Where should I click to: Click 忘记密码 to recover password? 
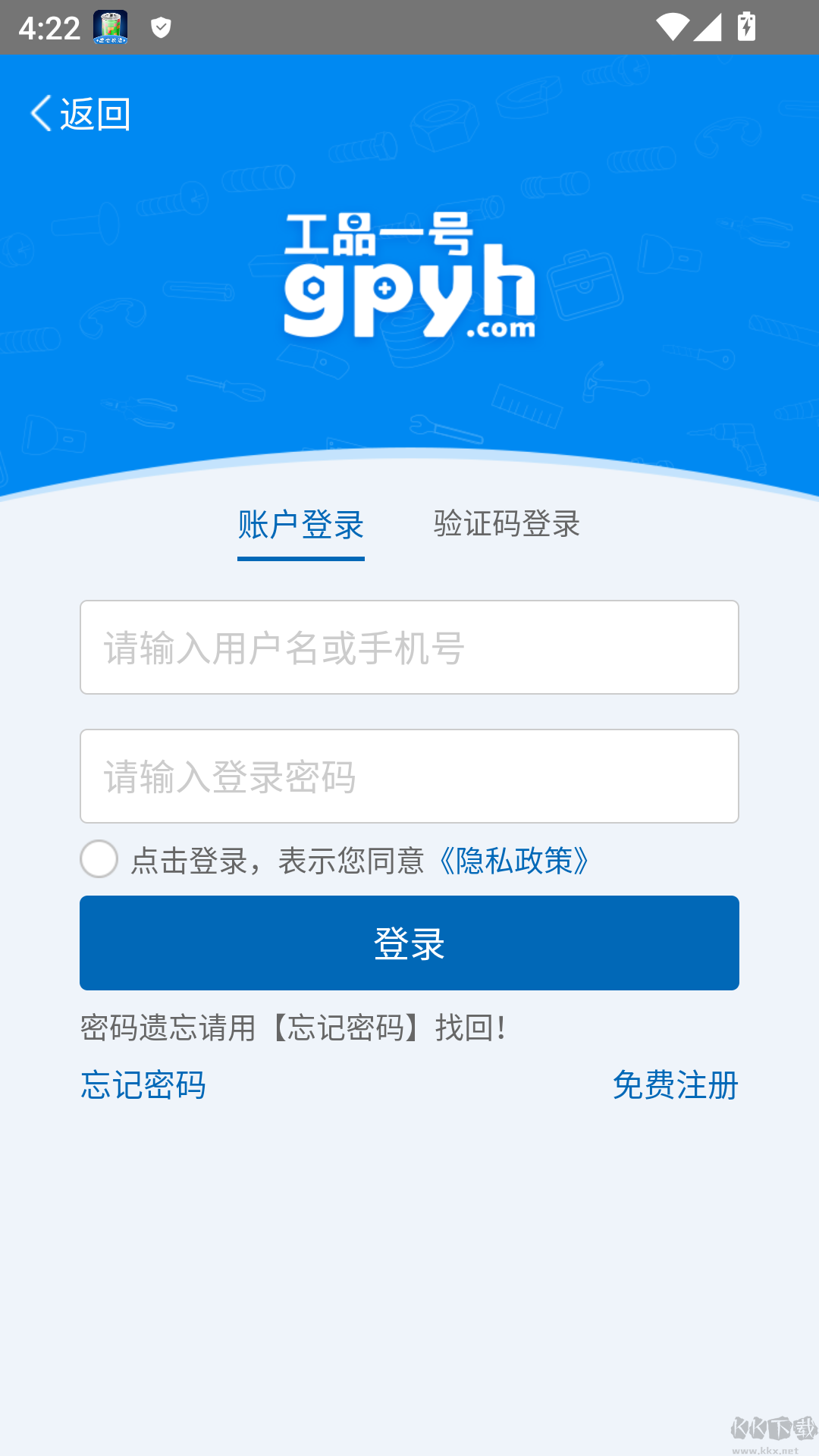(143, 1087)
